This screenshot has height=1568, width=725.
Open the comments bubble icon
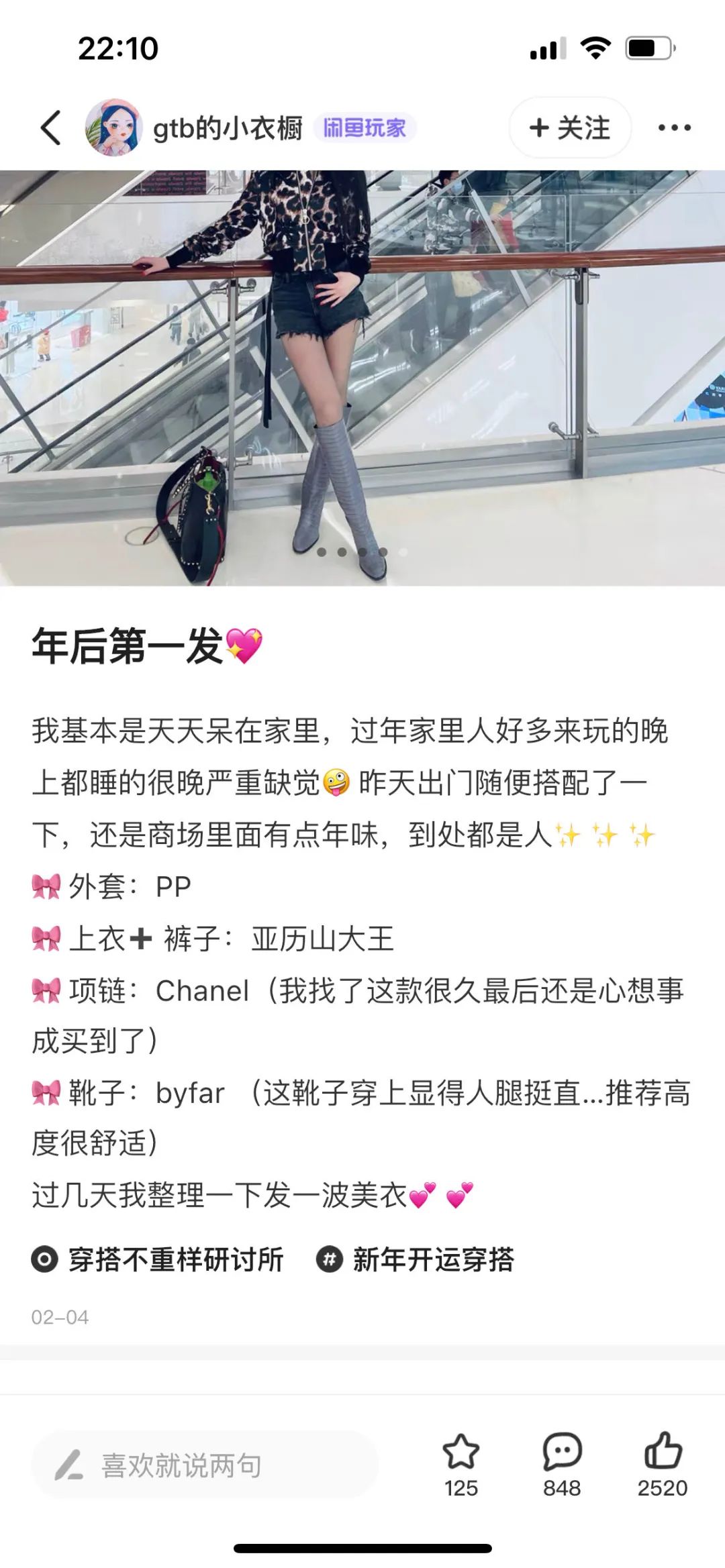coord(562,1453)
